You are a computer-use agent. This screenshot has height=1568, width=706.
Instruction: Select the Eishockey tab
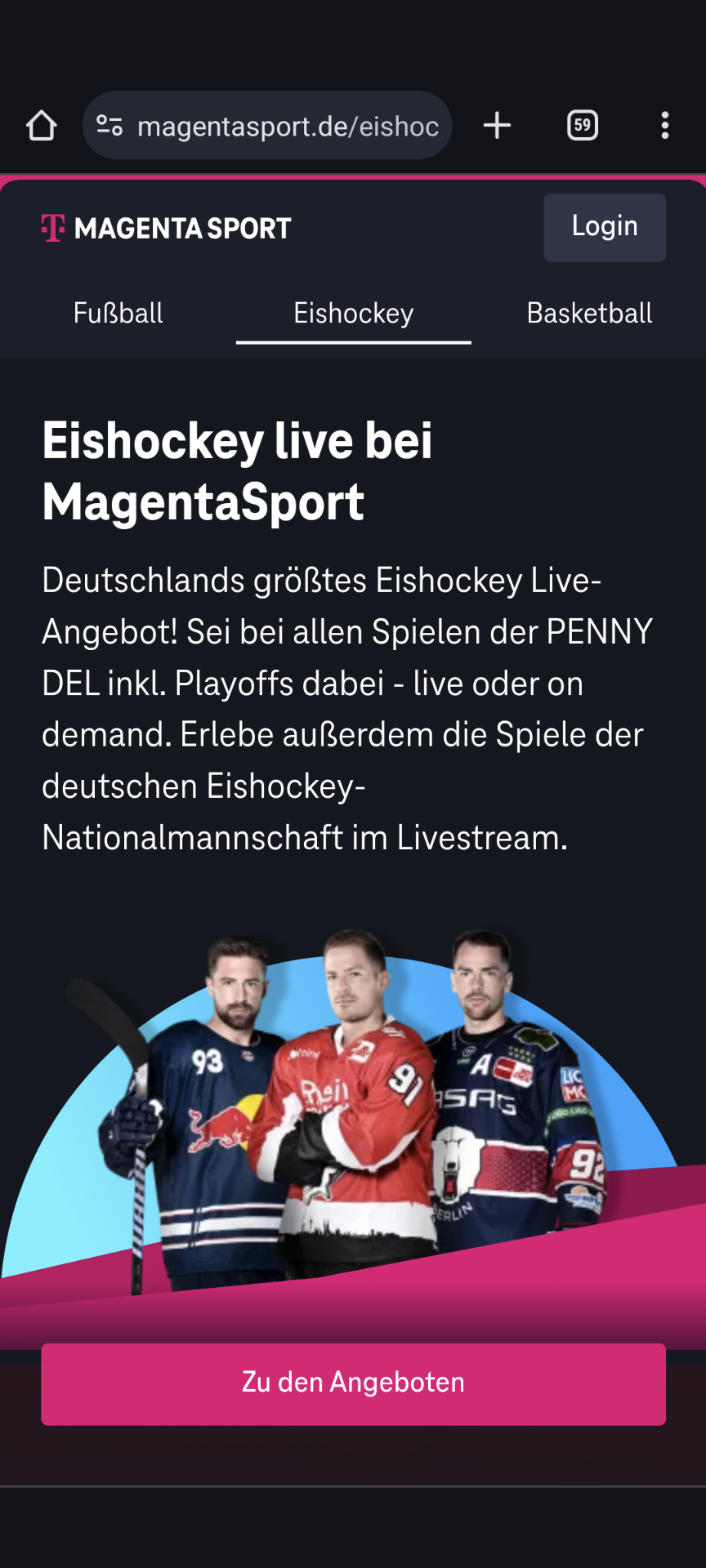354,314
